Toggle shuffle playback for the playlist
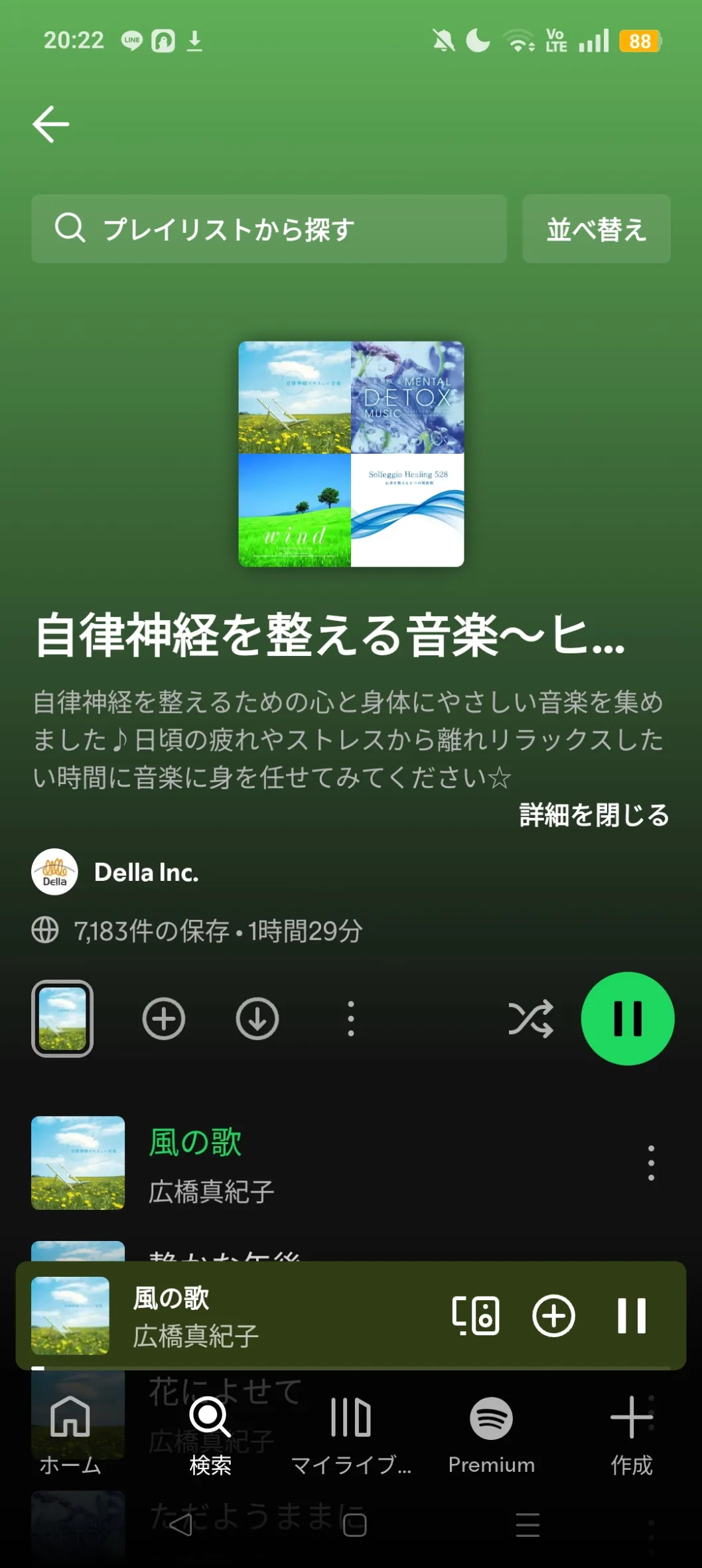Viewport: 702px width, 1568px height. 530,1018
